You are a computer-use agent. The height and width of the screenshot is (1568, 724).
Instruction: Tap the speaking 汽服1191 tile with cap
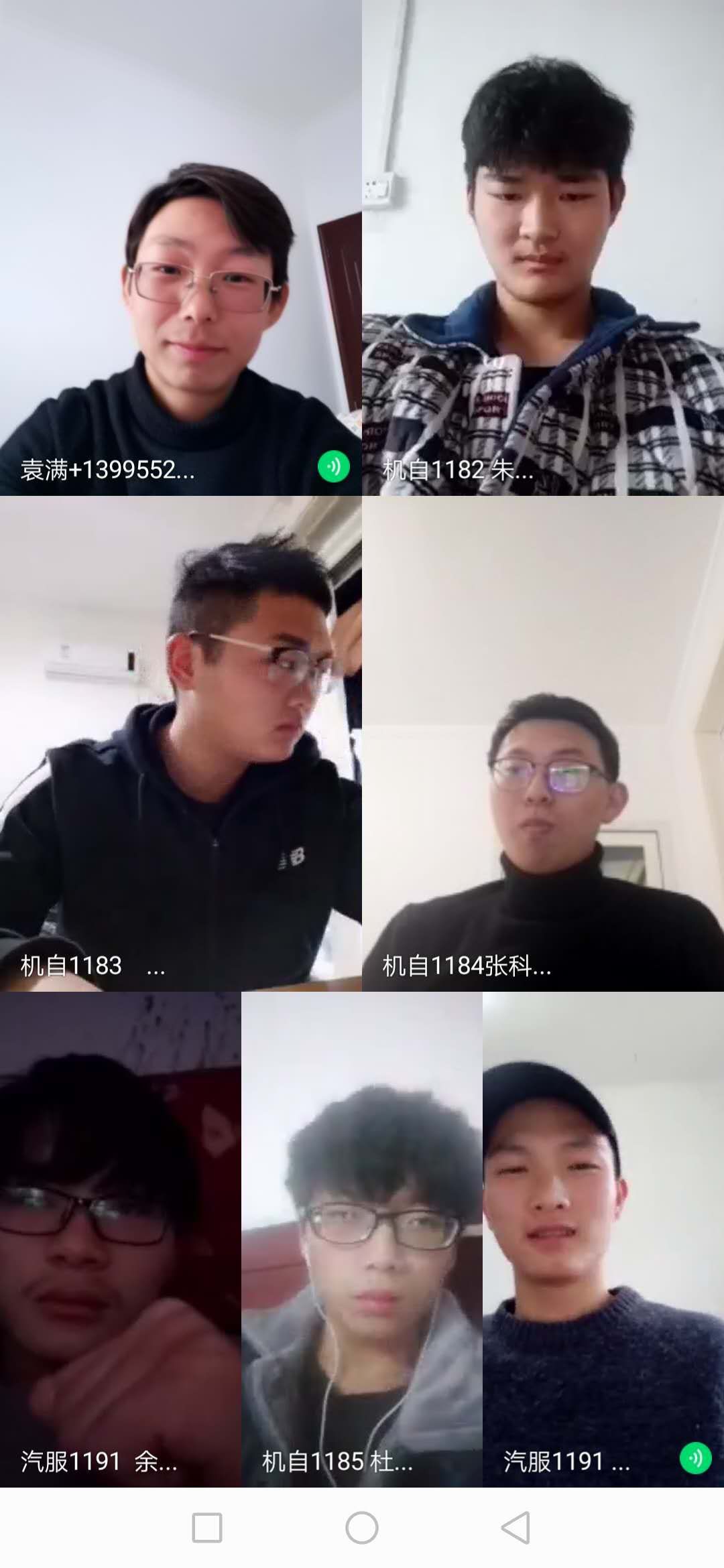point(603,1240)
